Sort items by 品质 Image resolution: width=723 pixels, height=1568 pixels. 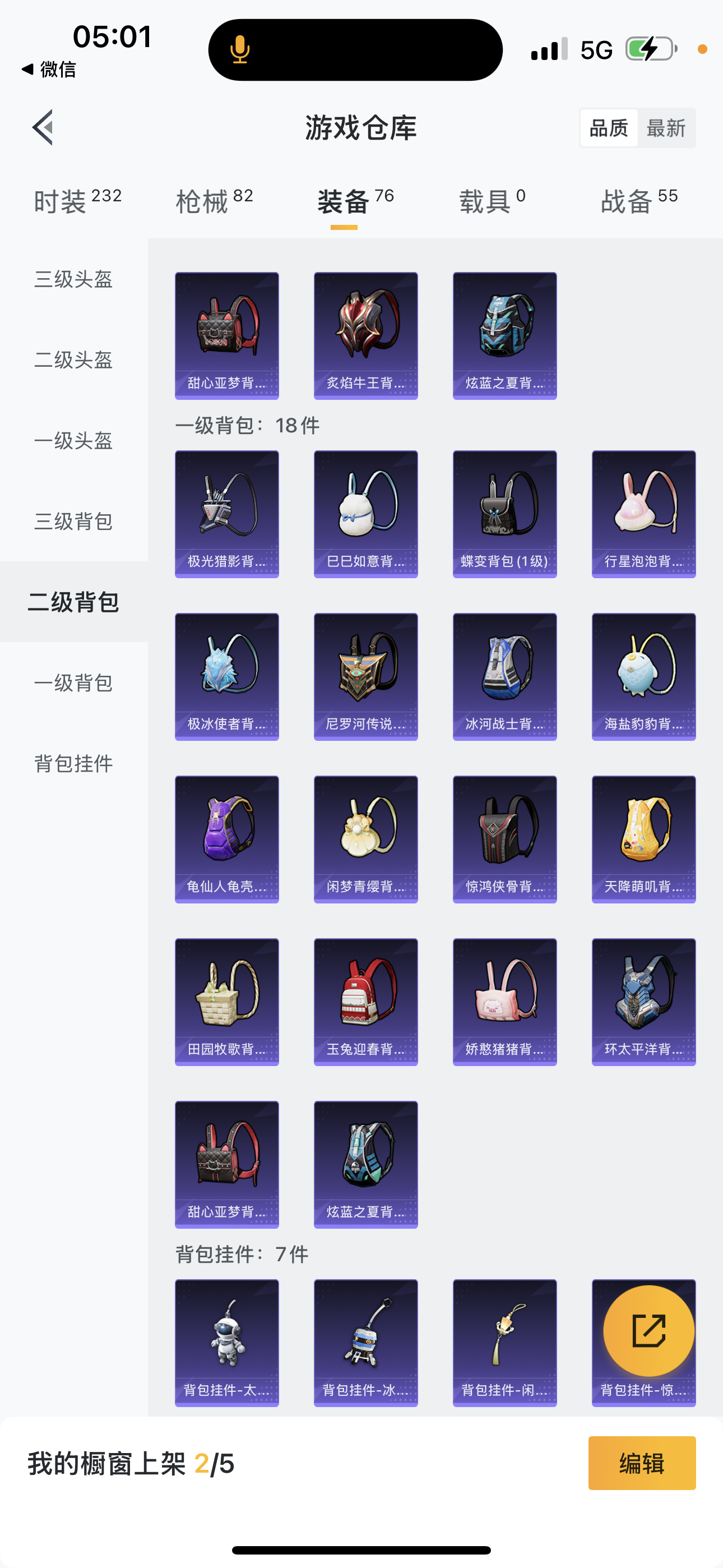click(x=609, y=128)
